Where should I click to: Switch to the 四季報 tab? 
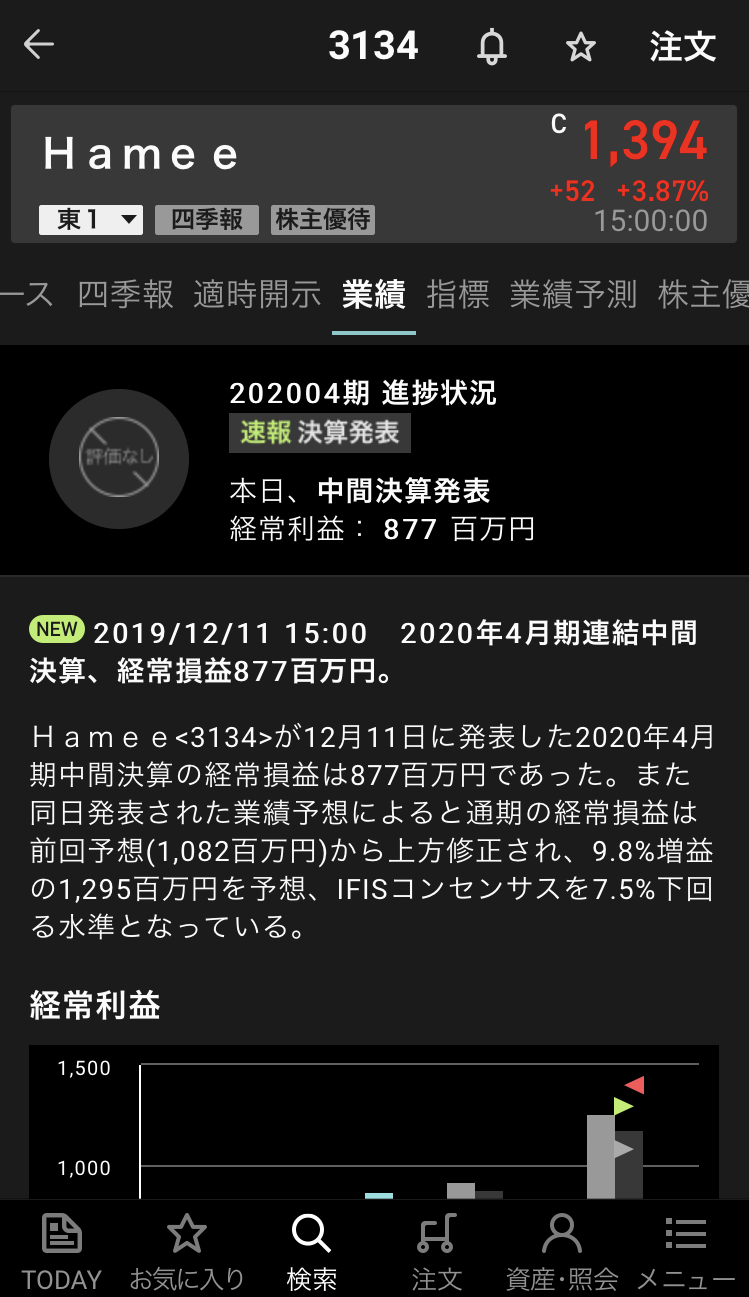point(125,294)
